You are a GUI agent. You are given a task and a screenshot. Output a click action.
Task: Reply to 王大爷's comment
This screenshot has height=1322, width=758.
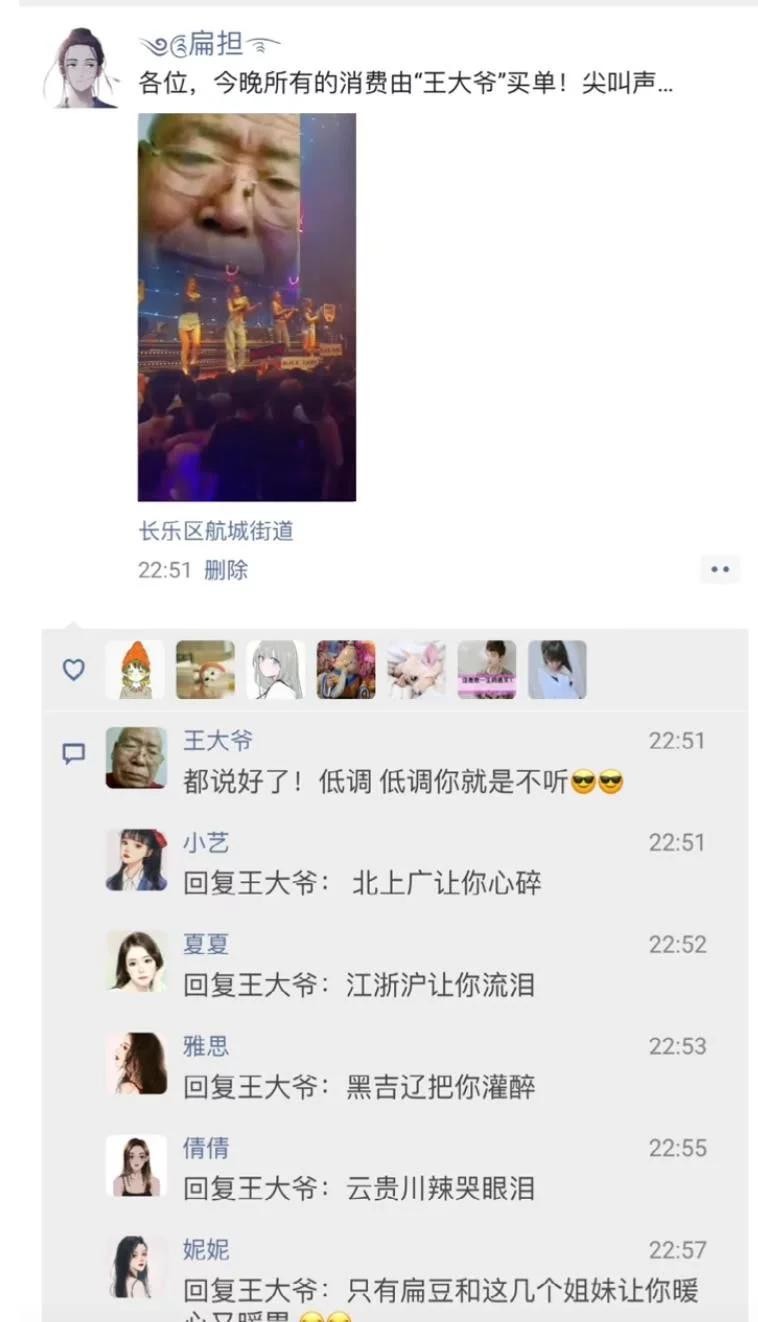pyautogui.click(x=402, y=782)
